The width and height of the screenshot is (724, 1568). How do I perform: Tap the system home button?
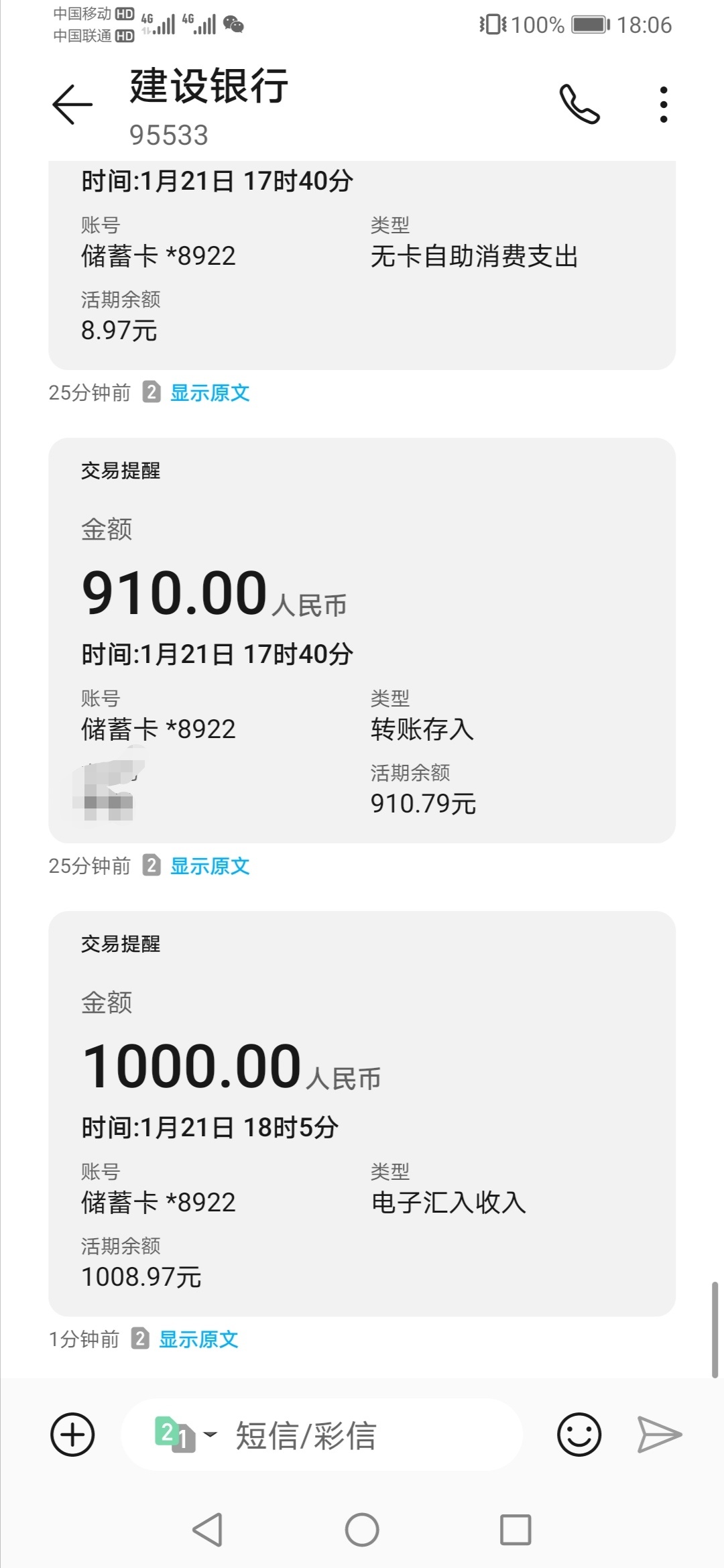(362, 1530)
